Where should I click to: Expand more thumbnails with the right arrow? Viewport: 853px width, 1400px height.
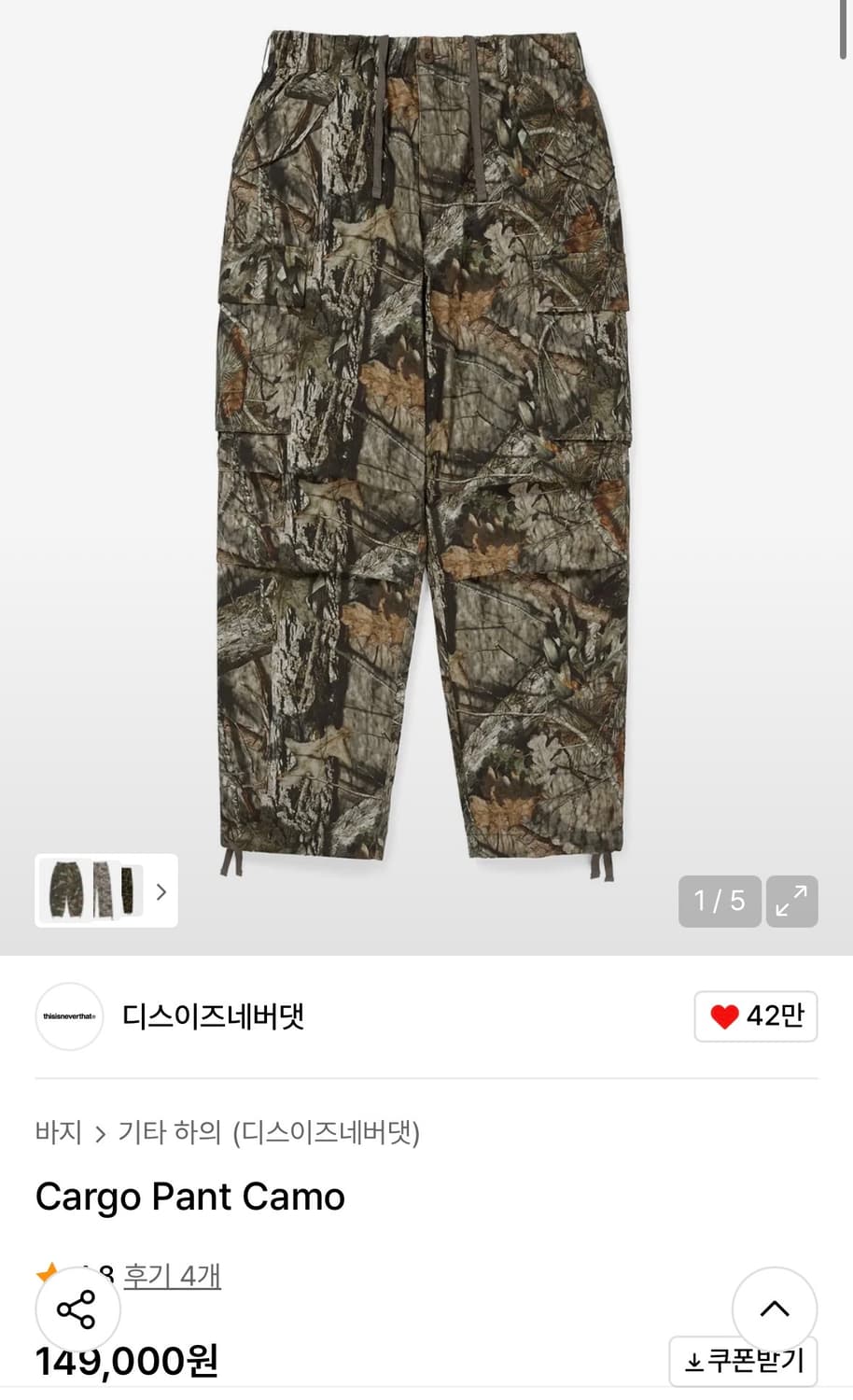pos(160,892)
